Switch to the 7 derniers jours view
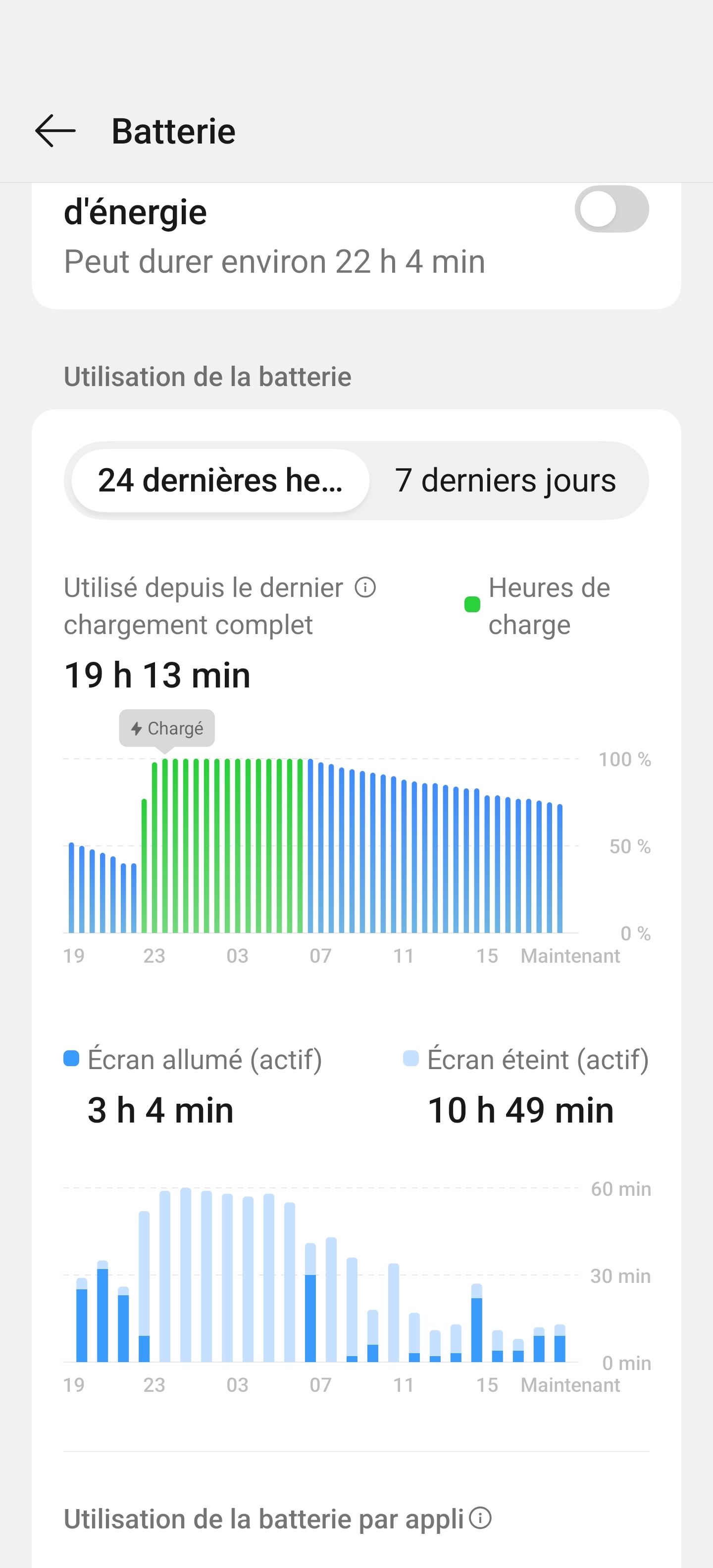Screen dimensions: 713x1568 pyautogui.click(x=506, y=480)
